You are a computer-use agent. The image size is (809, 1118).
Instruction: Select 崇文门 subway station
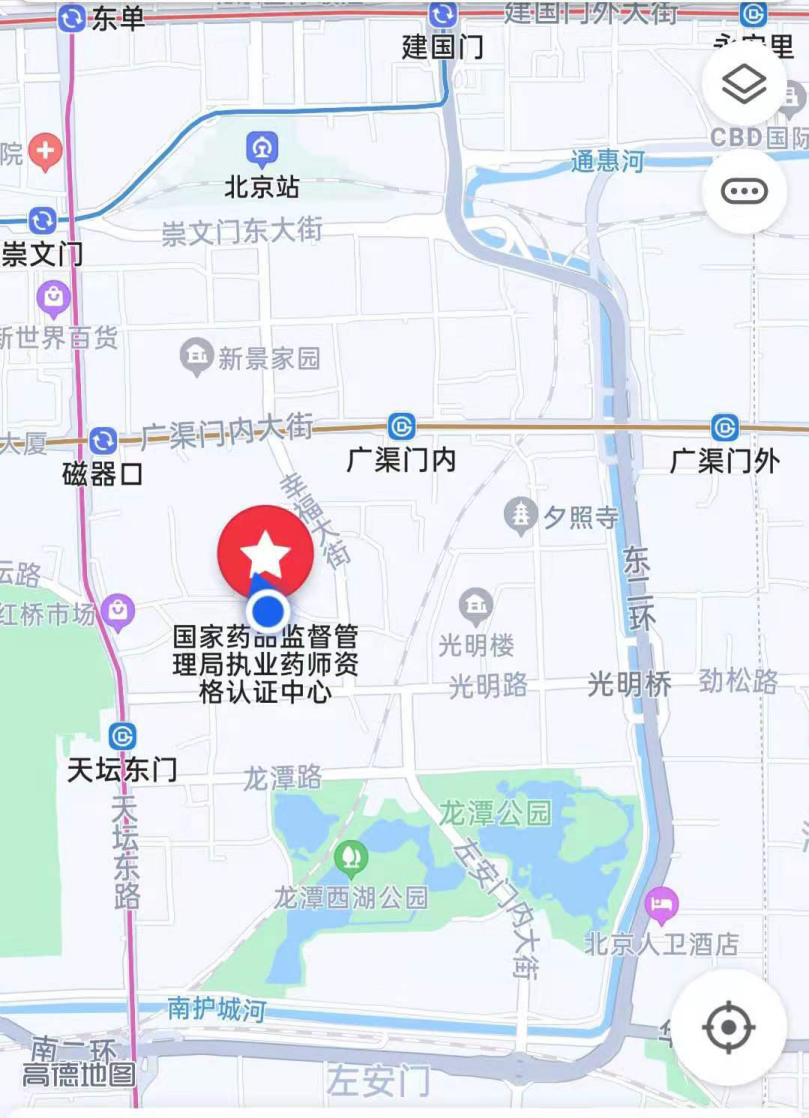(43, 221)
